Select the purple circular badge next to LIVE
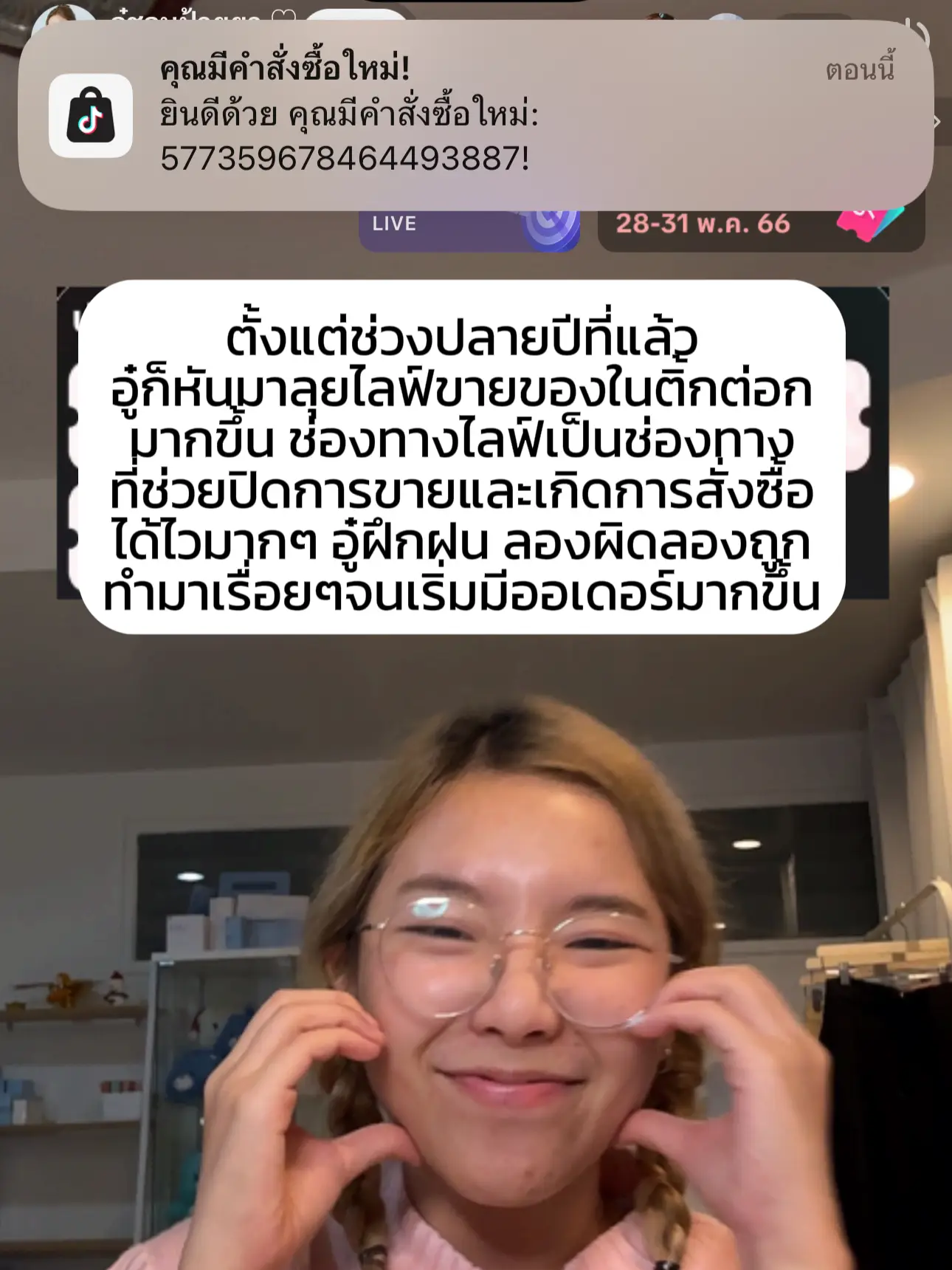This screenshot has width=952, height=1270. 550,225
